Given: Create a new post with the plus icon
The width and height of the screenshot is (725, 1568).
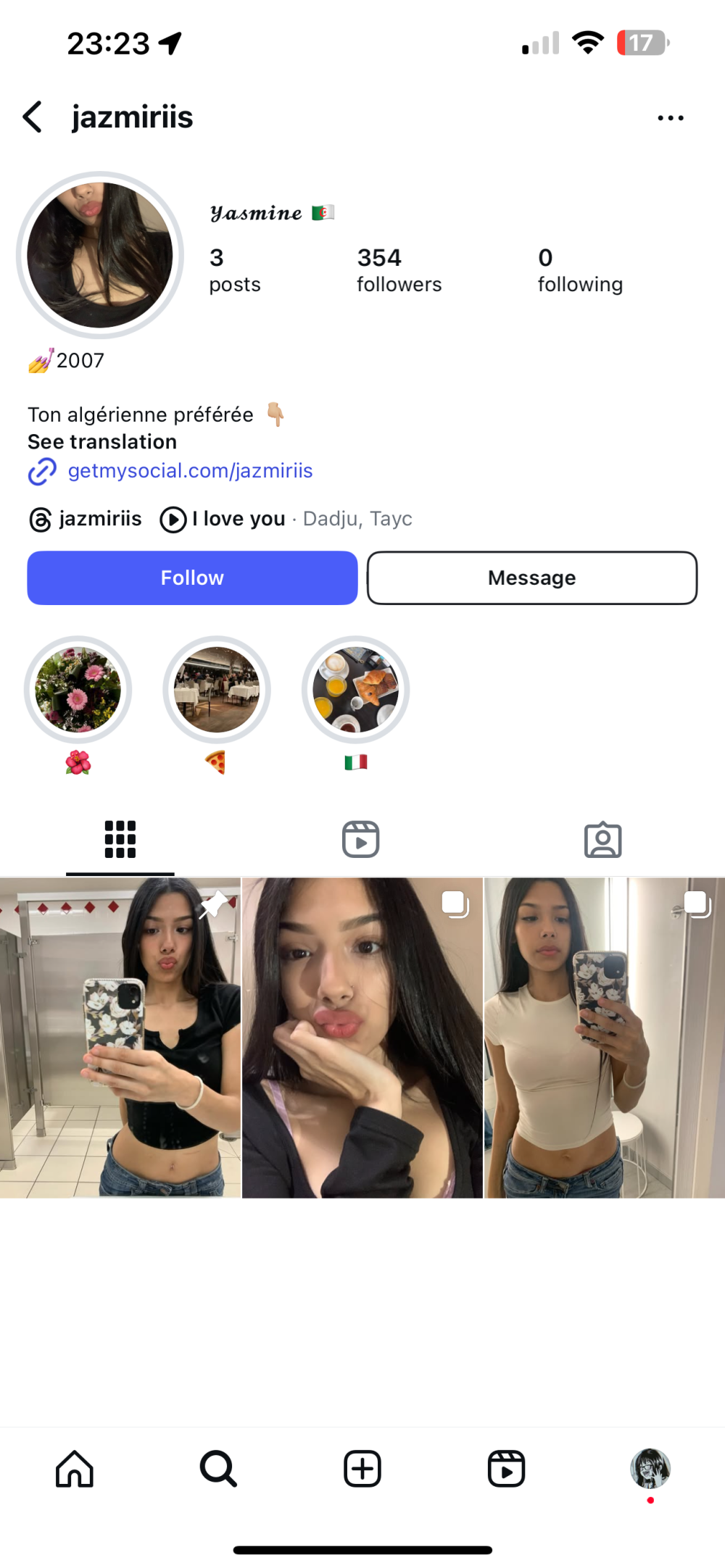Looking at the screenshot, I should tap(362, 1469).
